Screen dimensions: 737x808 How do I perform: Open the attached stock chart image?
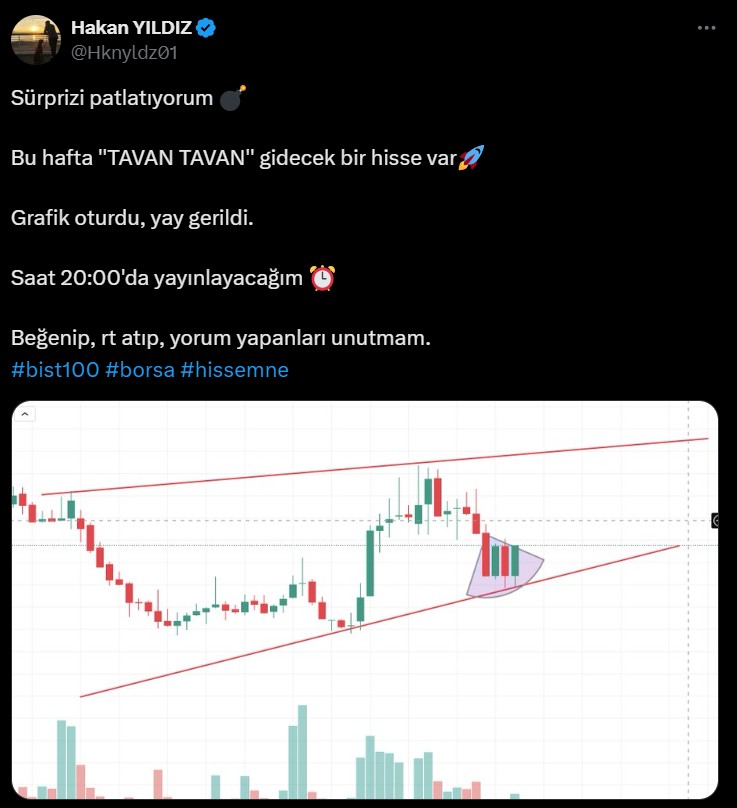365,600
